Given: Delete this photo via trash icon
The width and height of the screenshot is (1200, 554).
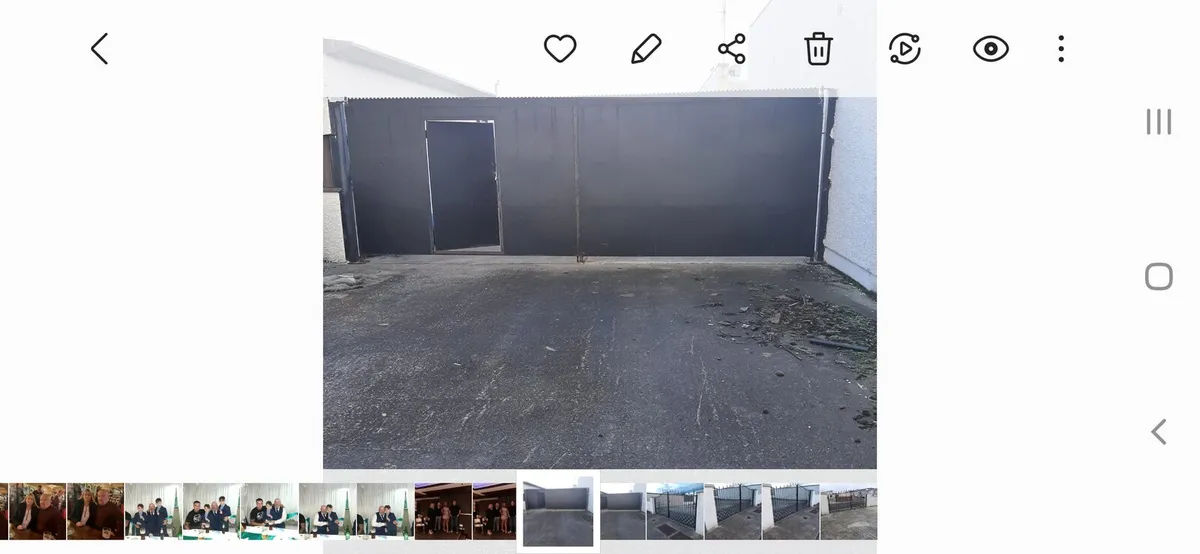Looking at the screenshot, I should point(818,48).
